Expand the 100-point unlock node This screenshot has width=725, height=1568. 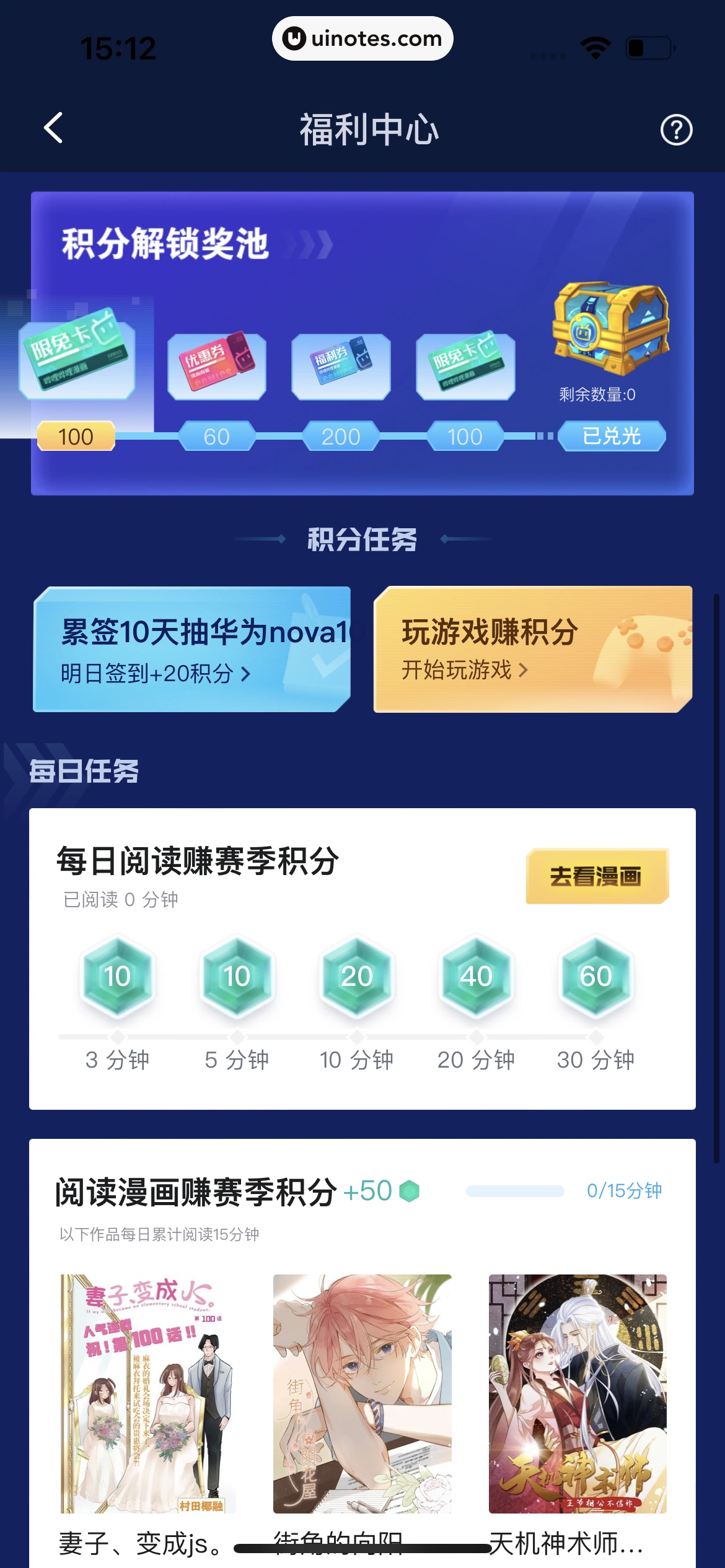[x=75, y=437]
